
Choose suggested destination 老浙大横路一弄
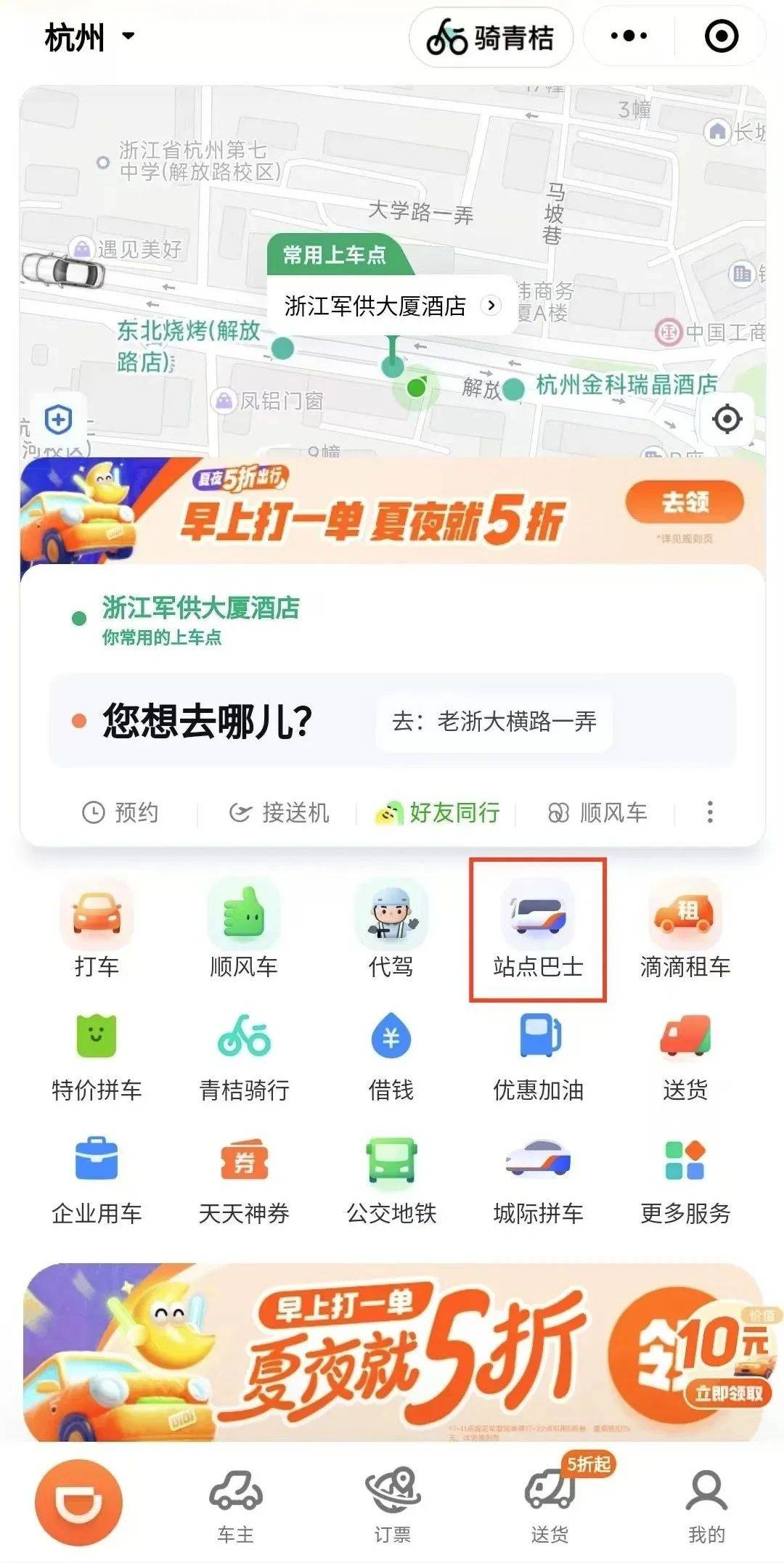pos(494,722)
